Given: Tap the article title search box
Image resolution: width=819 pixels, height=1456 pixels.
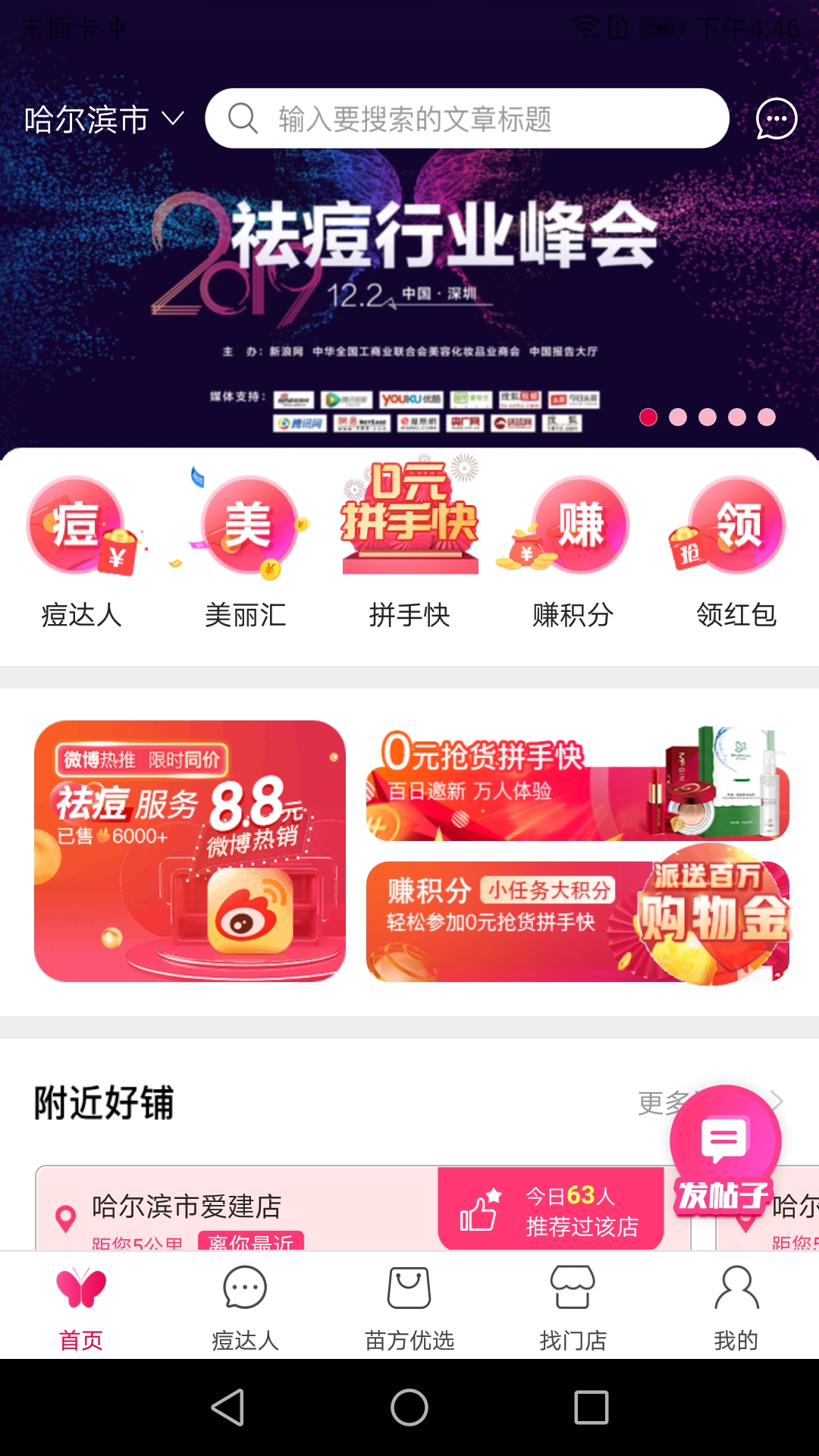Looking at the screenshot, I should pyautogui.click(x=467, y=118).
